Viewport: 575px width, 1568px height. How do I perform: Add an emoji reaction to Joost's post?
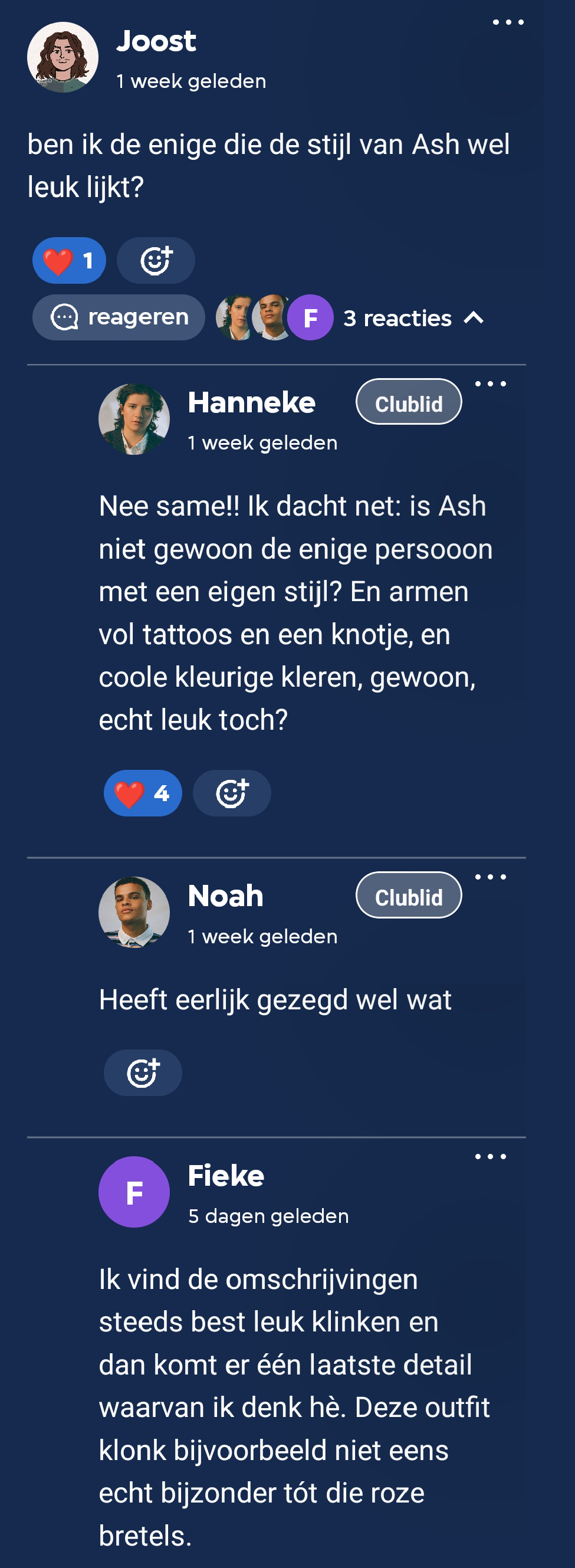[x=156, y=261]
